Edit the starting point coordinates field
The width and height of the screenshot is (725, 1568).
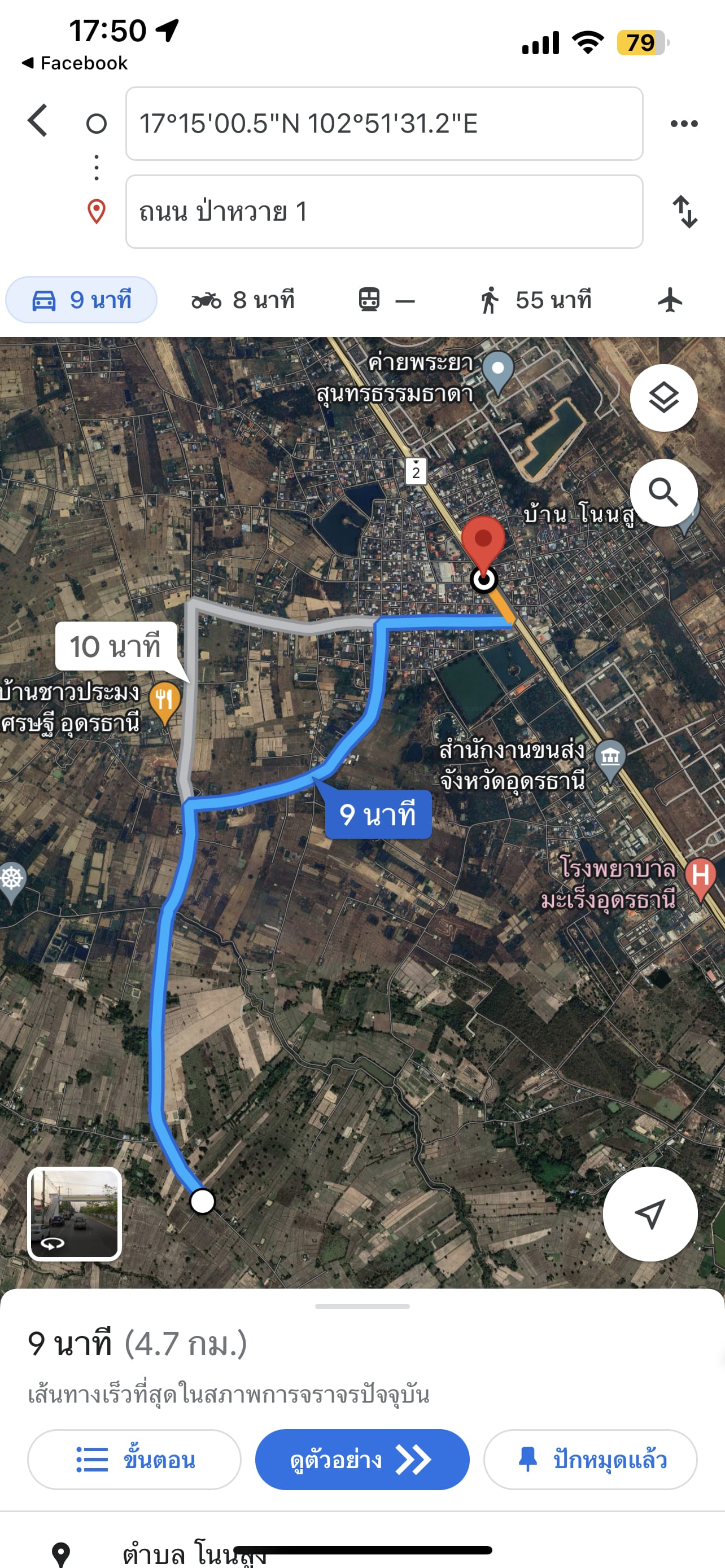[384, 124]
